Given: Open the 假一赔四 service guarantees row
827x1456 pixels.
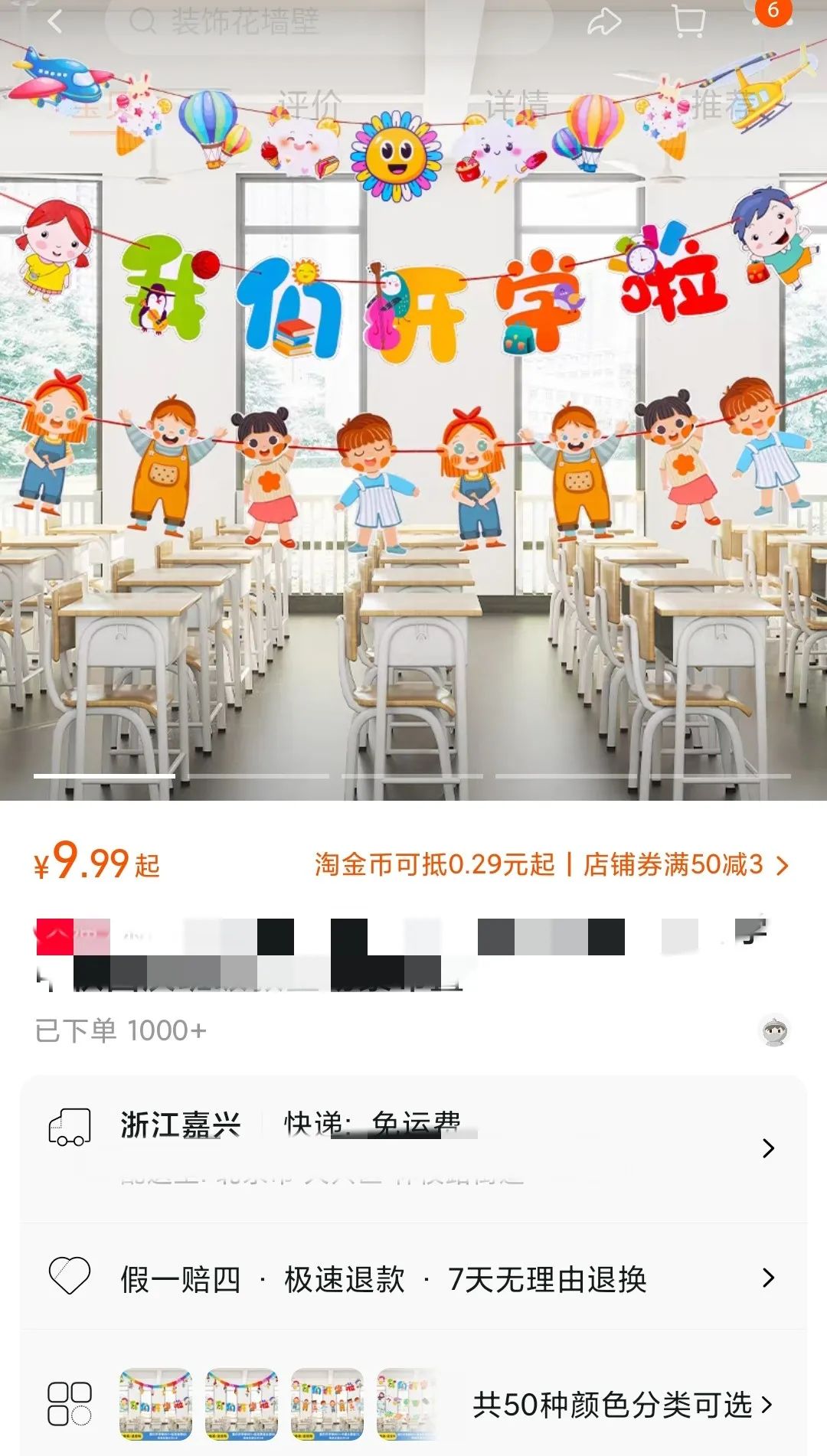Looking at the screenshot, I should click(413, 1278).
